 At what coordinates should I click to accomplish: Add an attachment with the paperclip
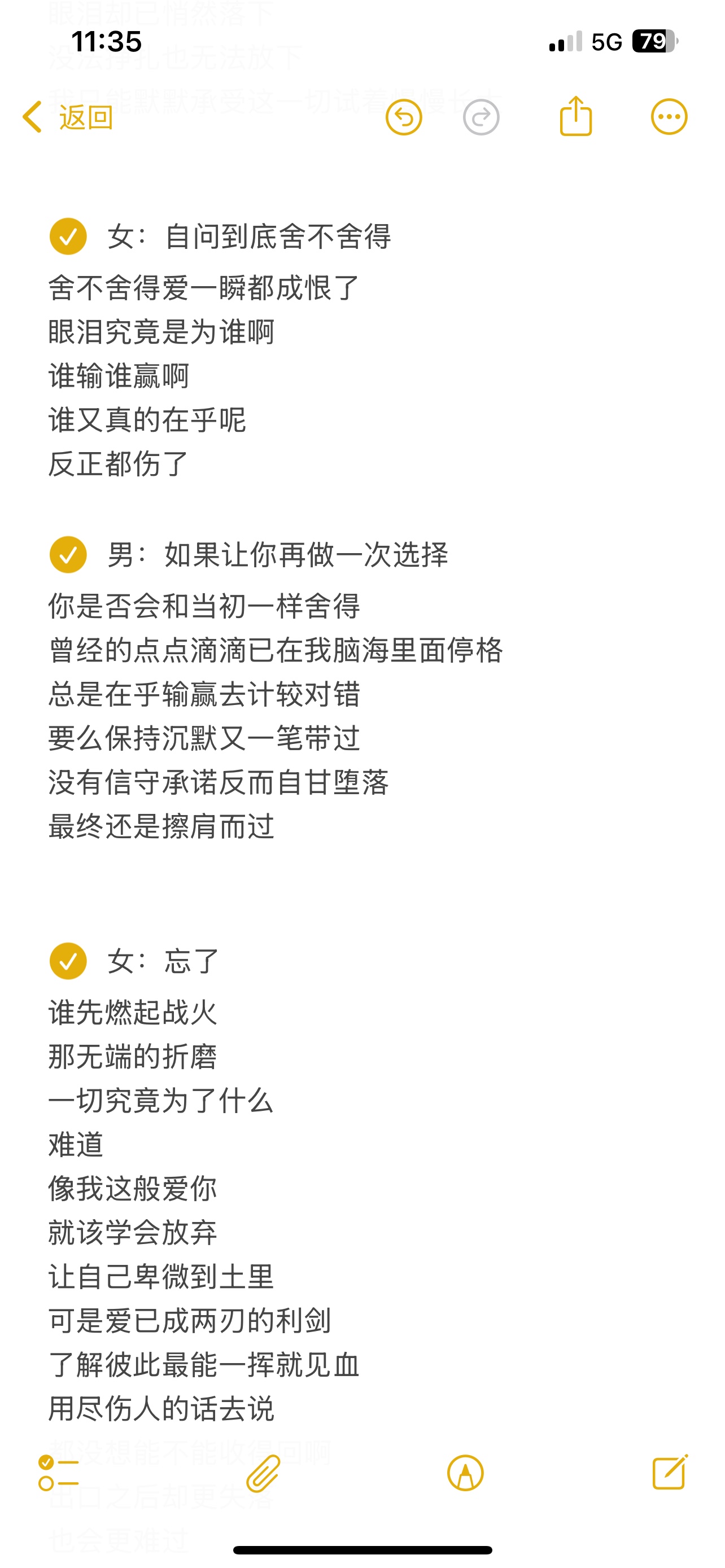pyautogui.click(x=263, y=1473)
